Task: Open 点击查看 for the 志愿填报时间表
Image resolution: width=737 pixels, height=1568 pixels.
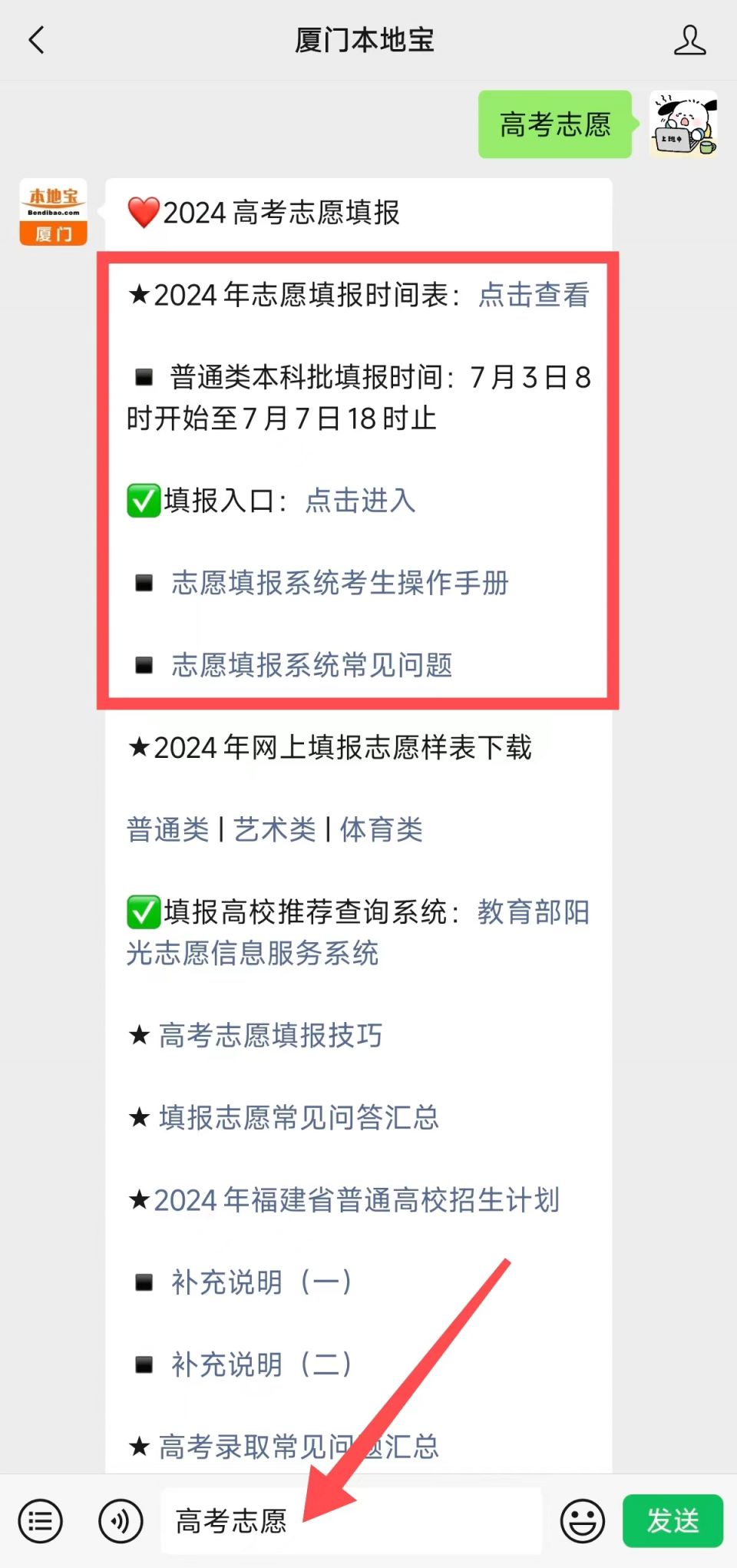Action: click(534, 295)
